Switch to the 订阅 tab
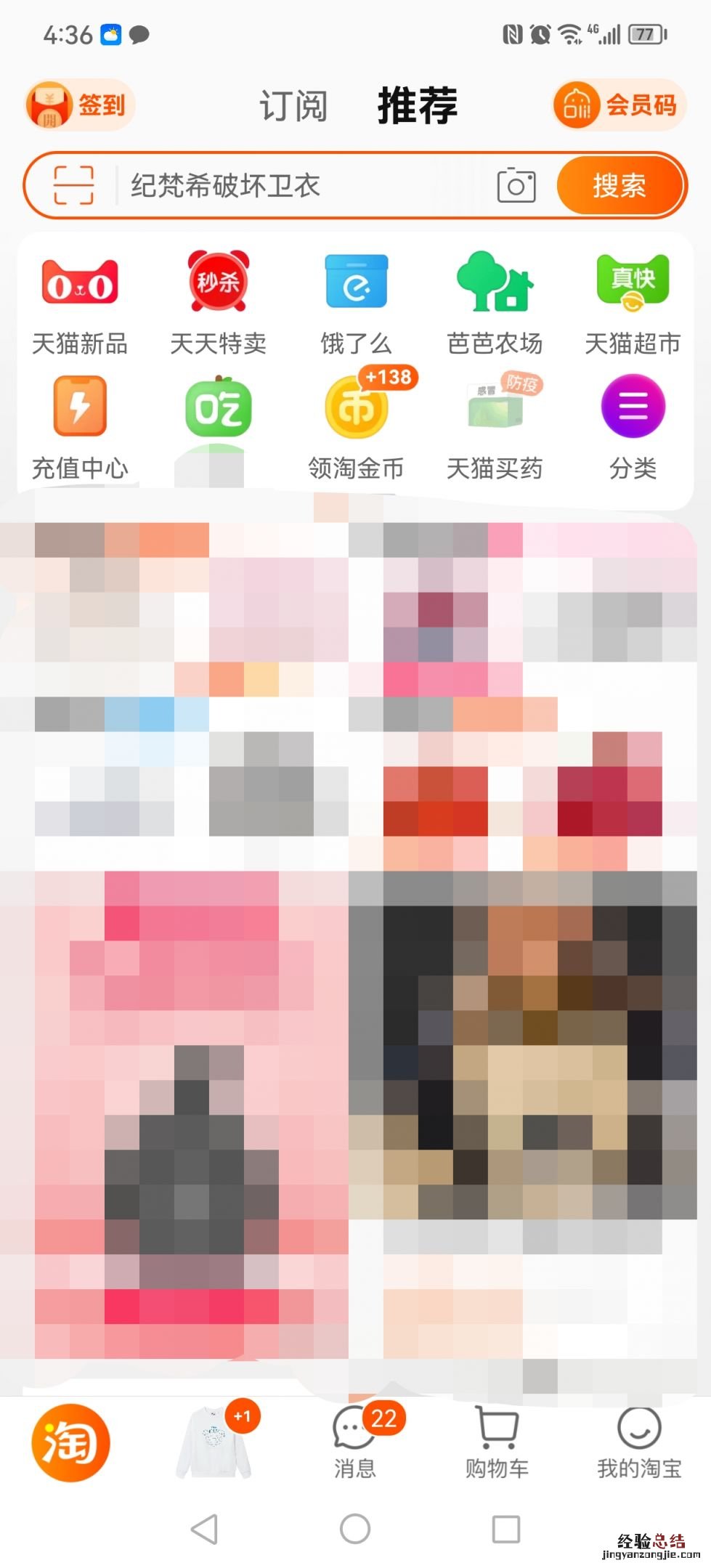Image resolution: width=711 pixels, height=1568 pixels. click(293, 106)
